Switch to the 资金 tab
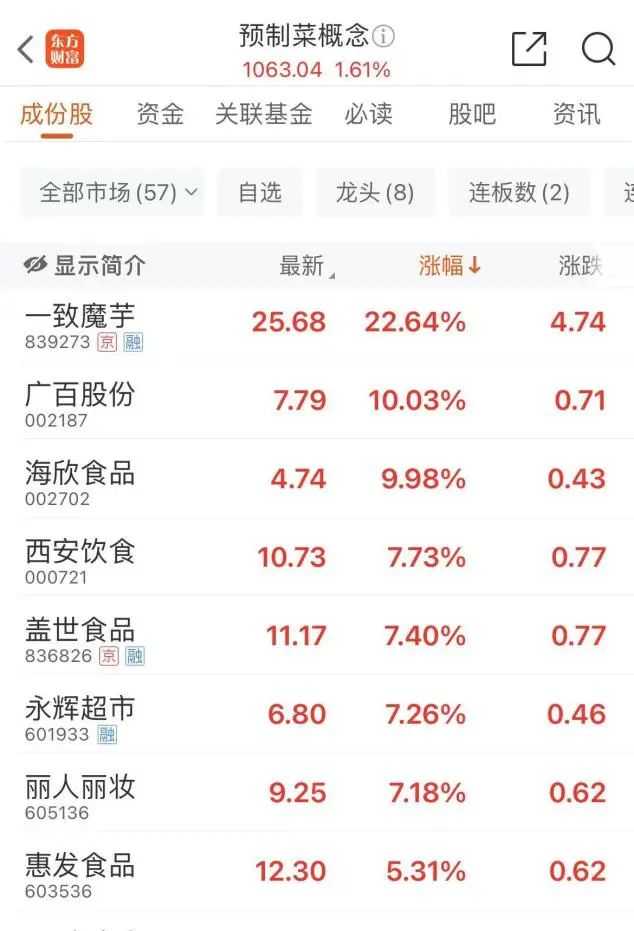Viewport: 634px width, 931px height. point(160,114)
